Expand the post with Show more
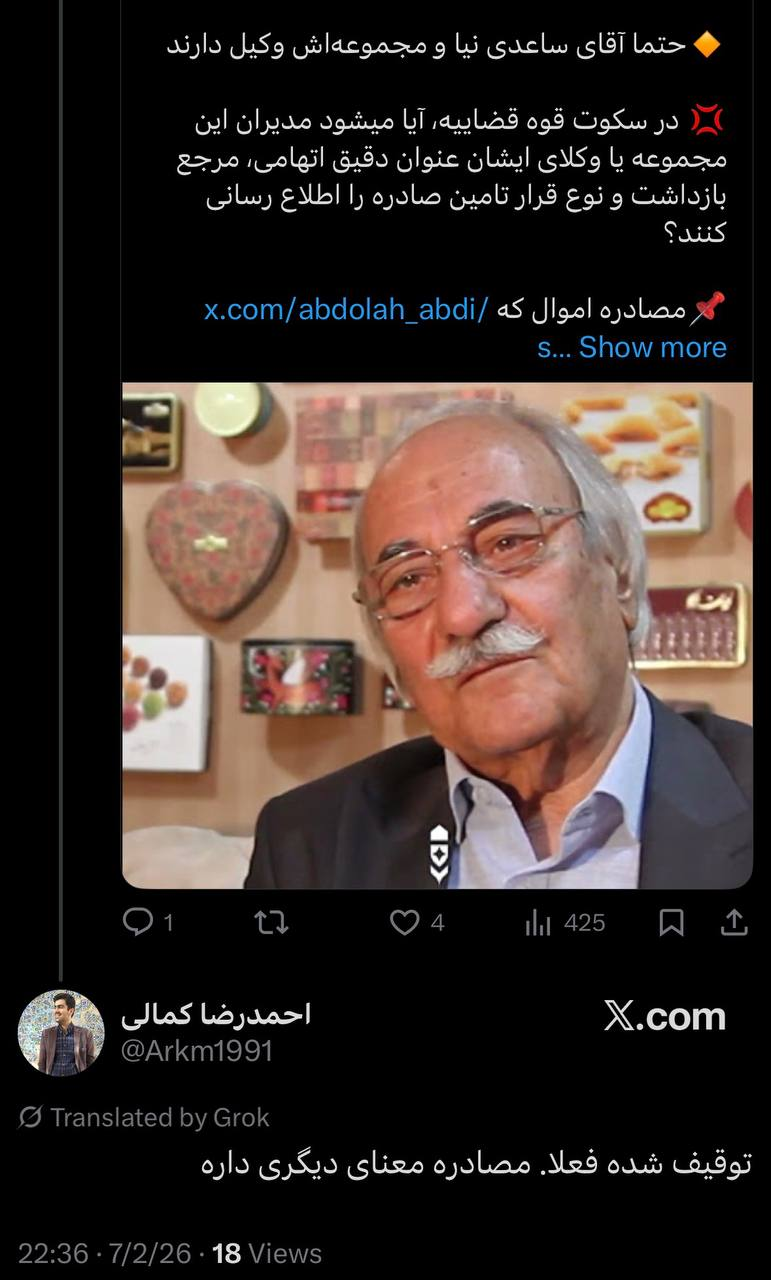 click(652, 347)
